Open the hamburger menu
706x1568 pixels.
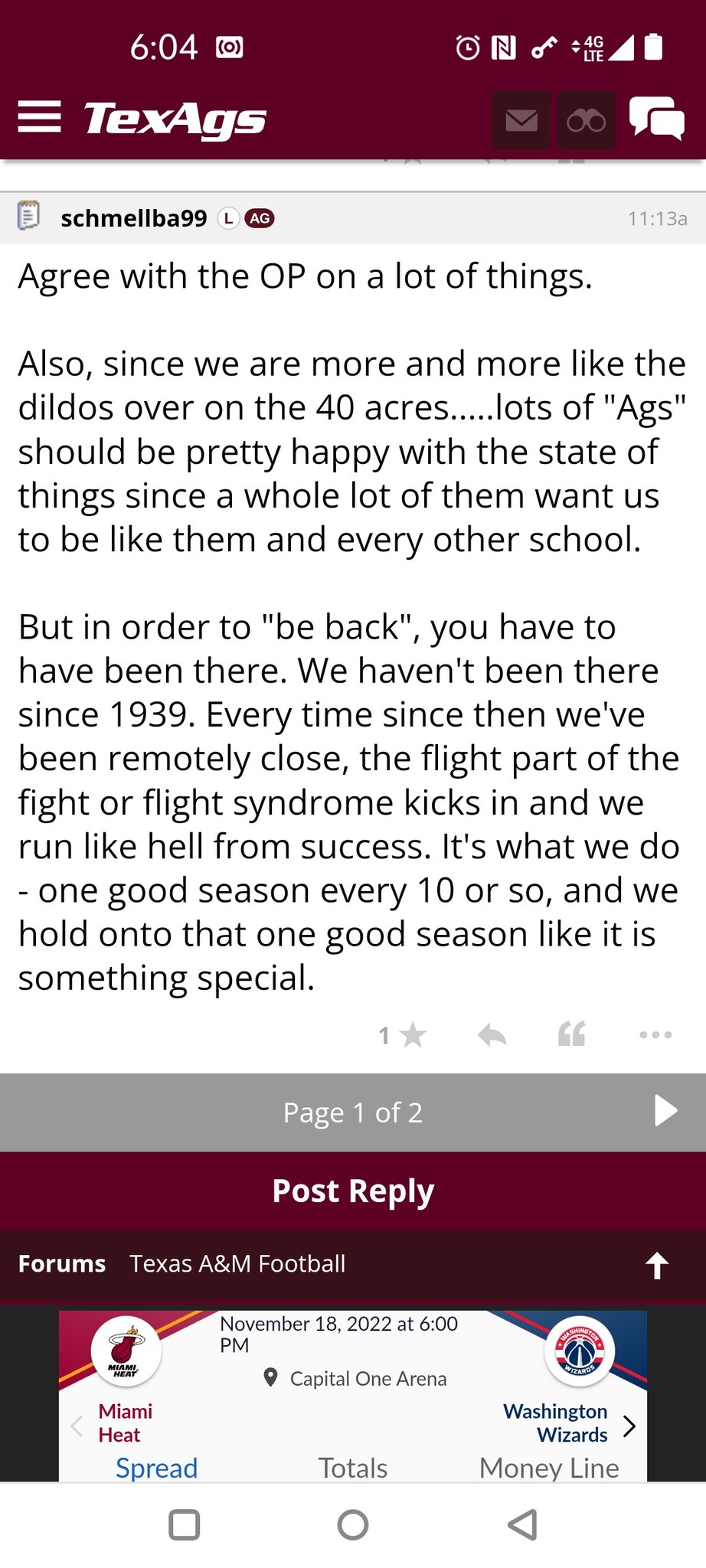[40, 117]
